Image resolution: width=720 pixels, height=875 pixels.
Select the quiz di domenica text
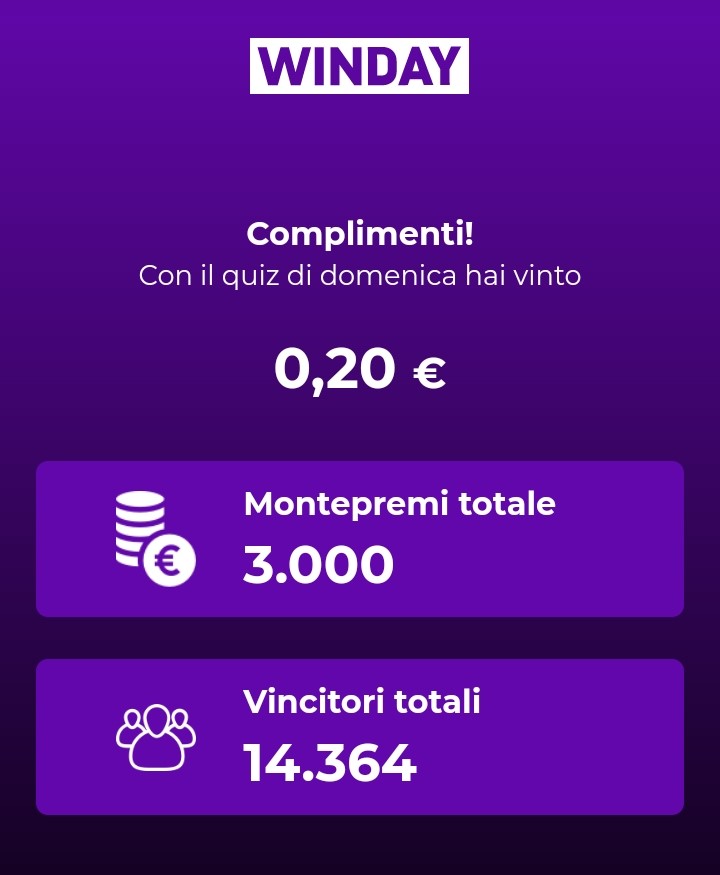coord(360,275)
